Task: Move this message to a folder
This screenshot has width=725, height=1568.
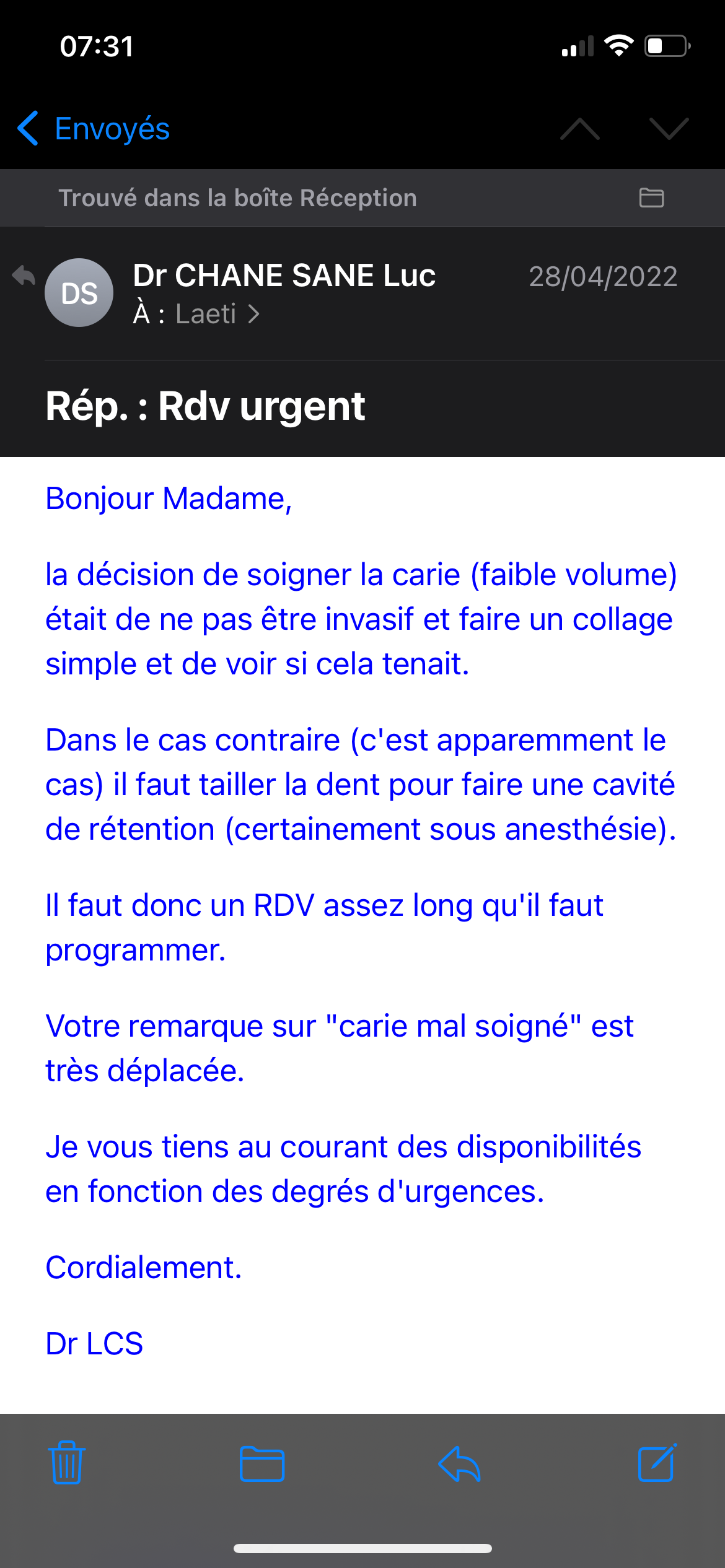Action: tap(262, 1464)
